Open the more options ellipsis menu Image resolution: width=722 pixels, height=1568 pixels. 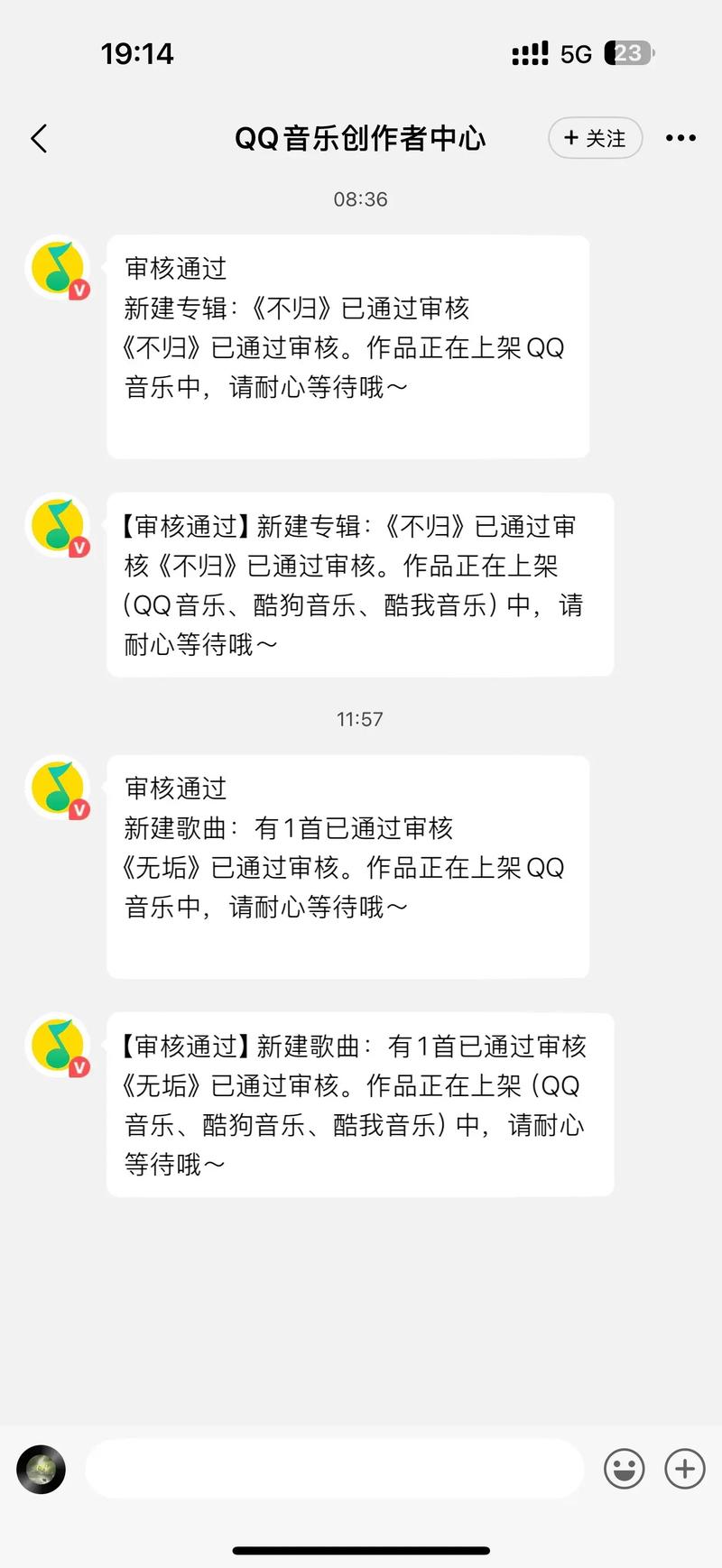coord(679,138)
